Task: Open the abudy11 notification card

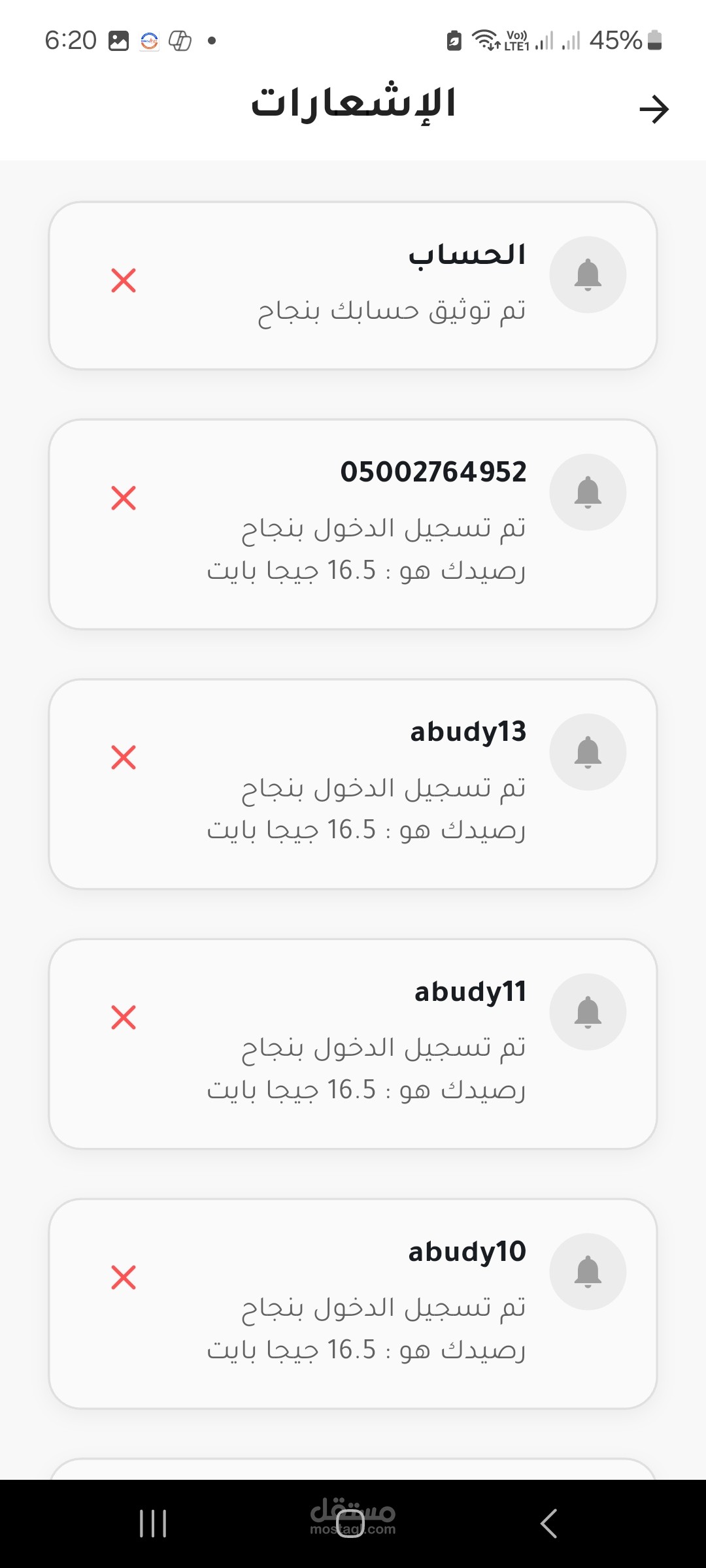Action: pyautogui.click(x=392, y=1044)
